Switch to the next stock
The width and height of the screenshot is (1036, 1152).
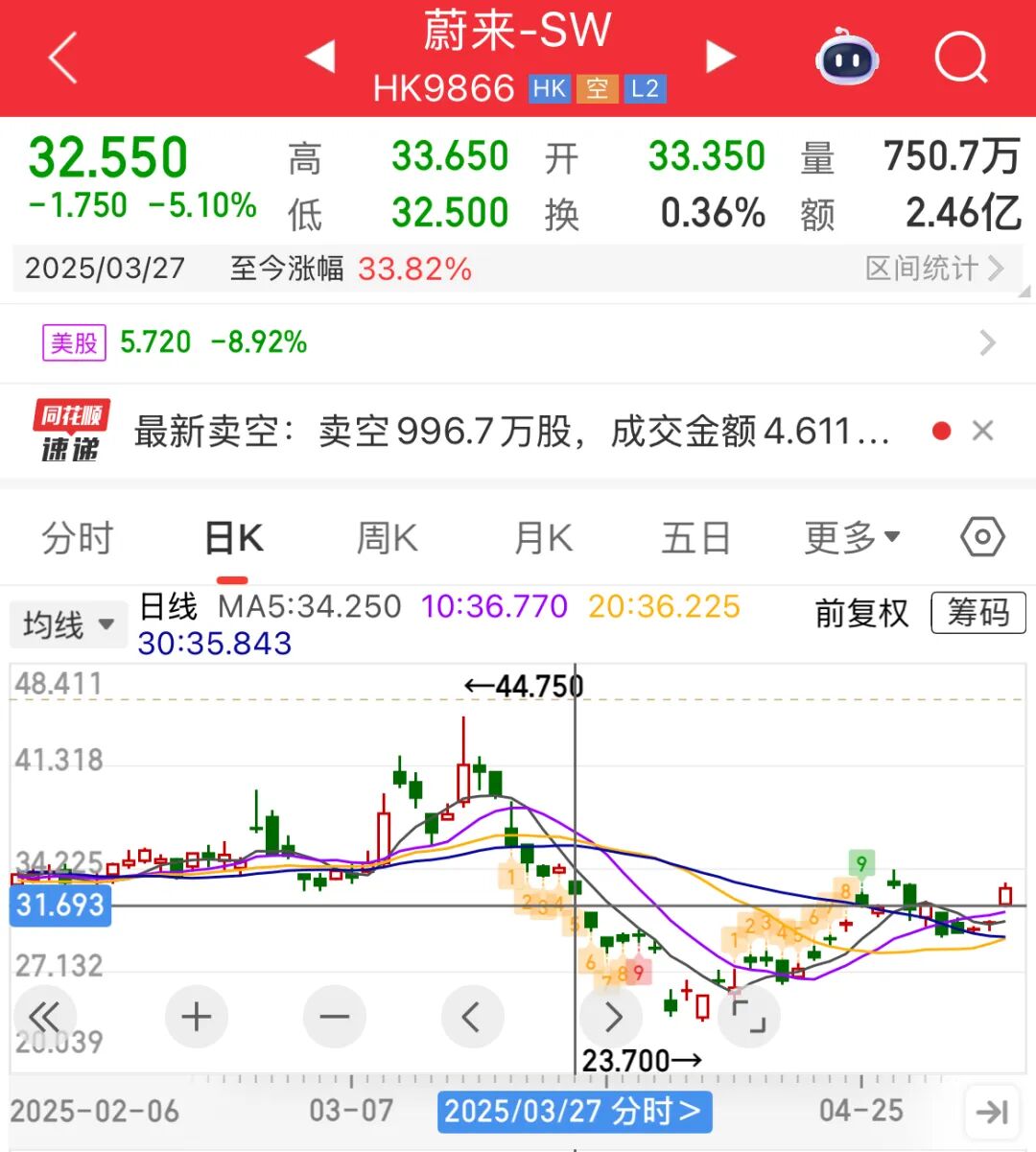coord(719,57)
